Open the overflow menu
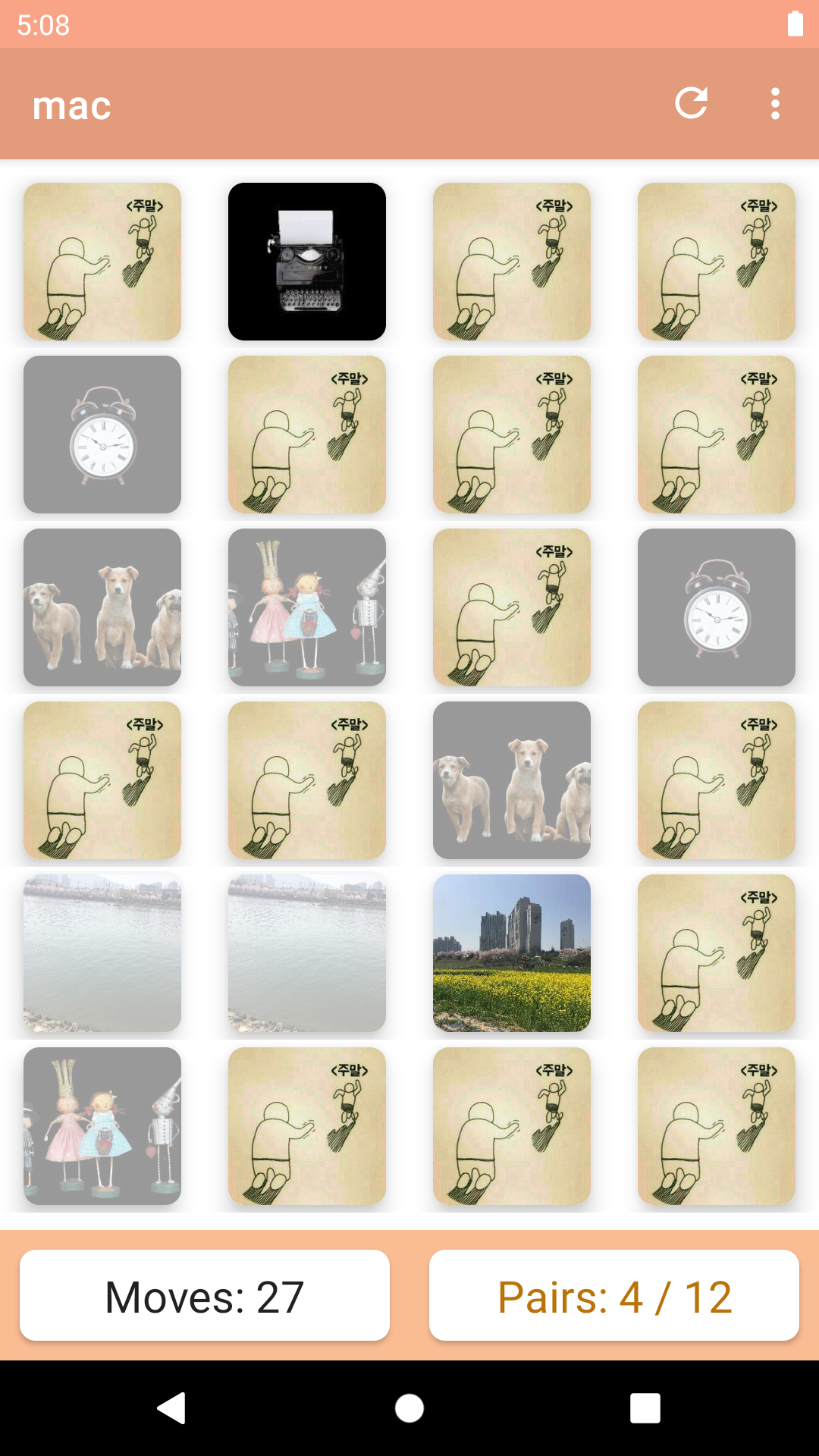This screenshot has width=819, height=1456. click(774, 104)
